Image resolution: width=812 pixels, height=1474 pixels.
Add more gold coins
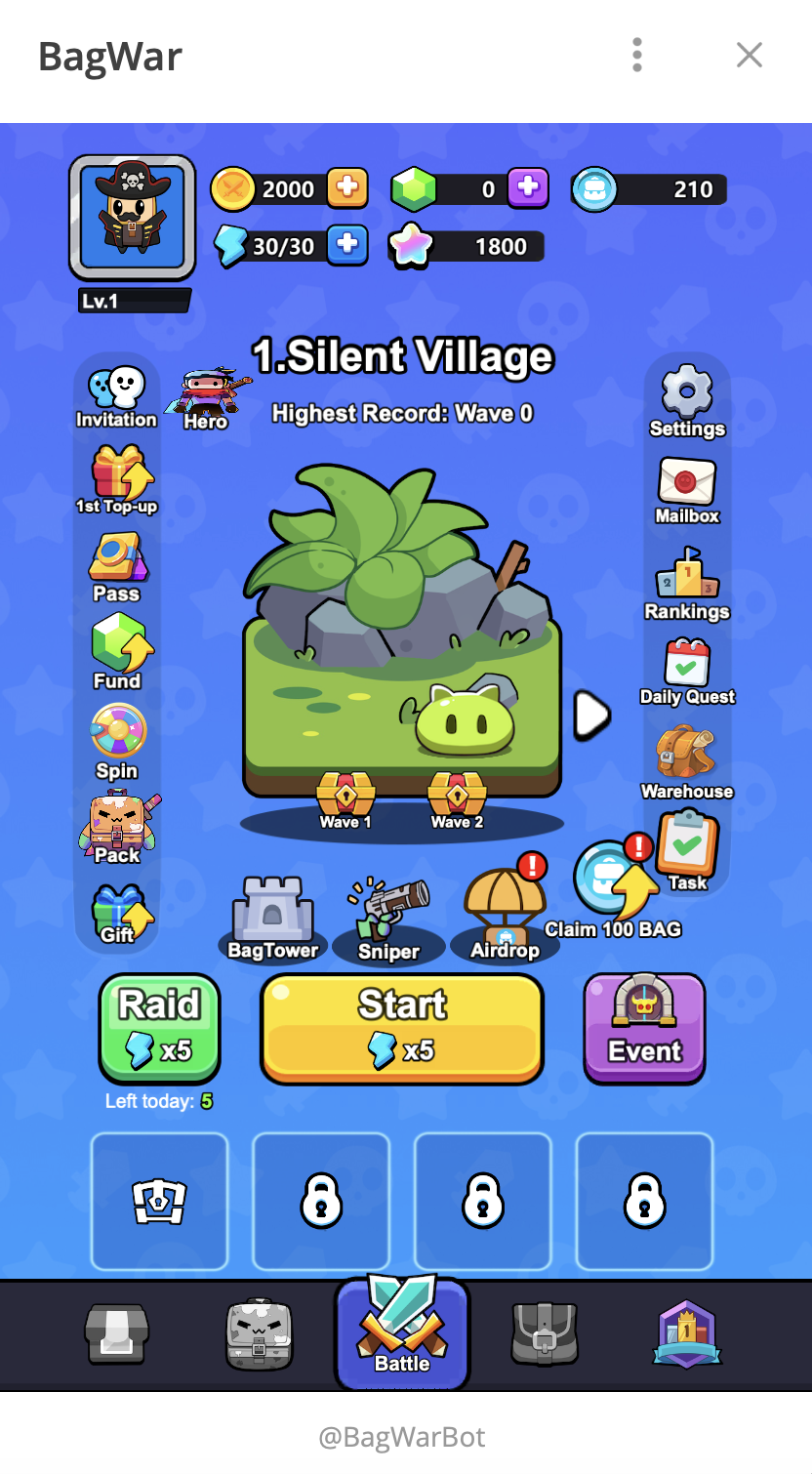pos(347,188)
